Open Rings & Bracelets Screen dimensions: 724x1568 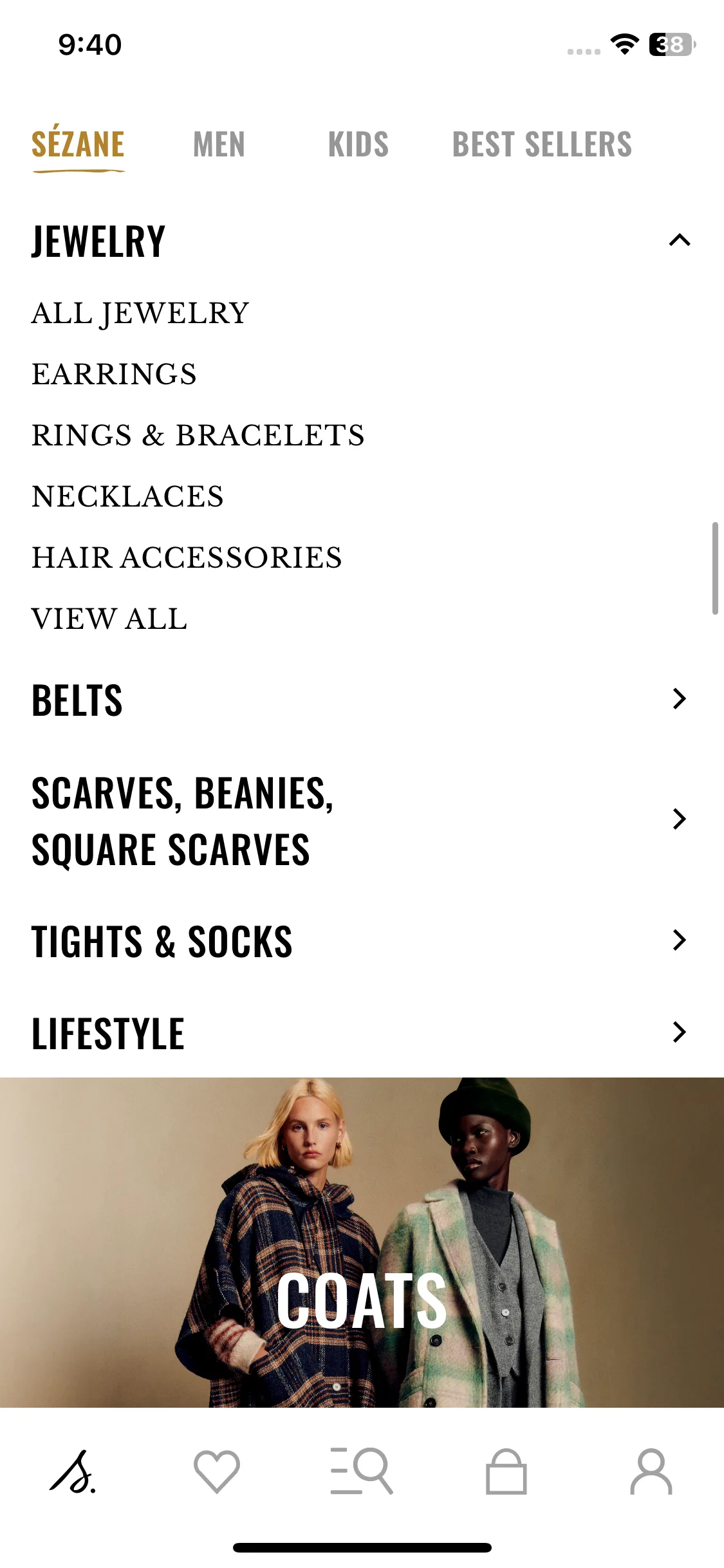198,435
